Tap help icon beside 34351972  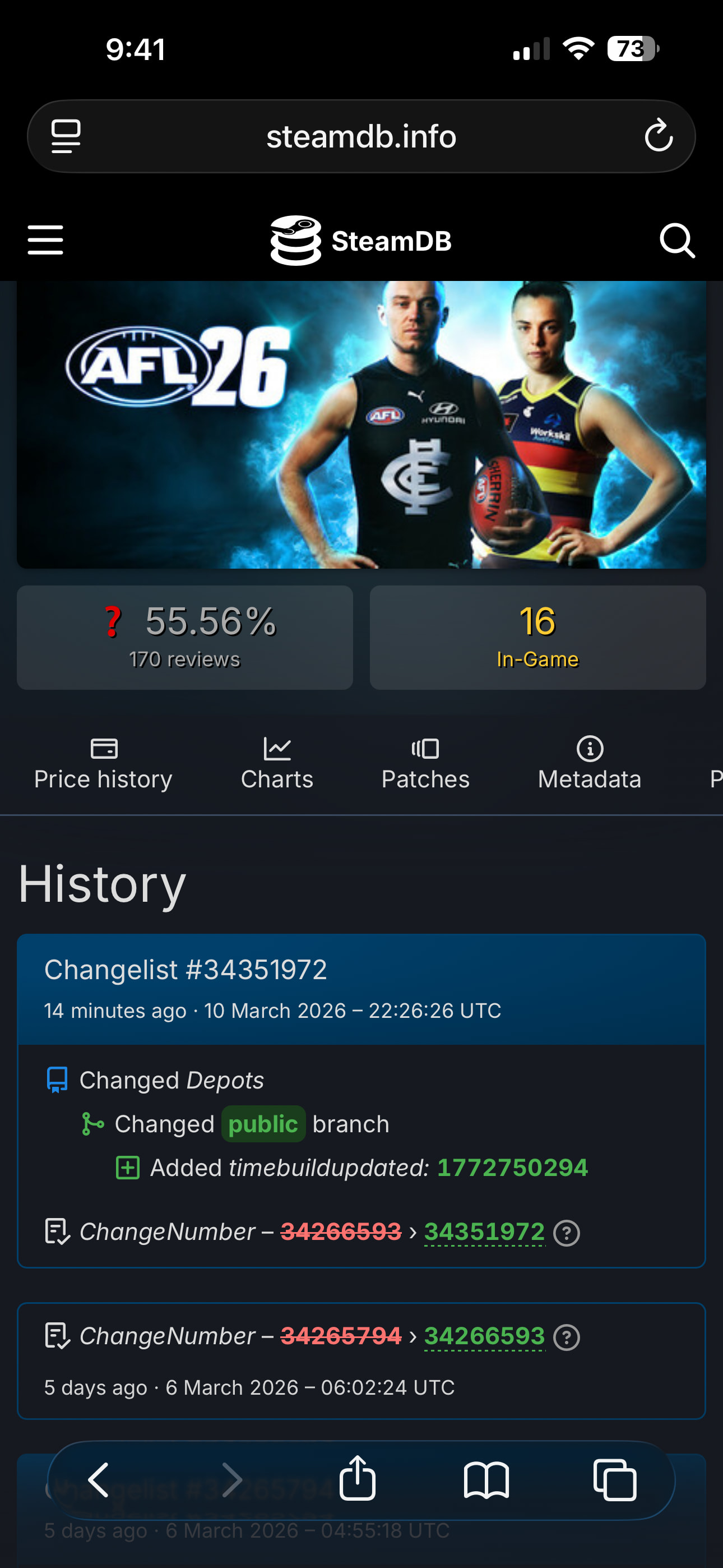(x=567, y=1233)
